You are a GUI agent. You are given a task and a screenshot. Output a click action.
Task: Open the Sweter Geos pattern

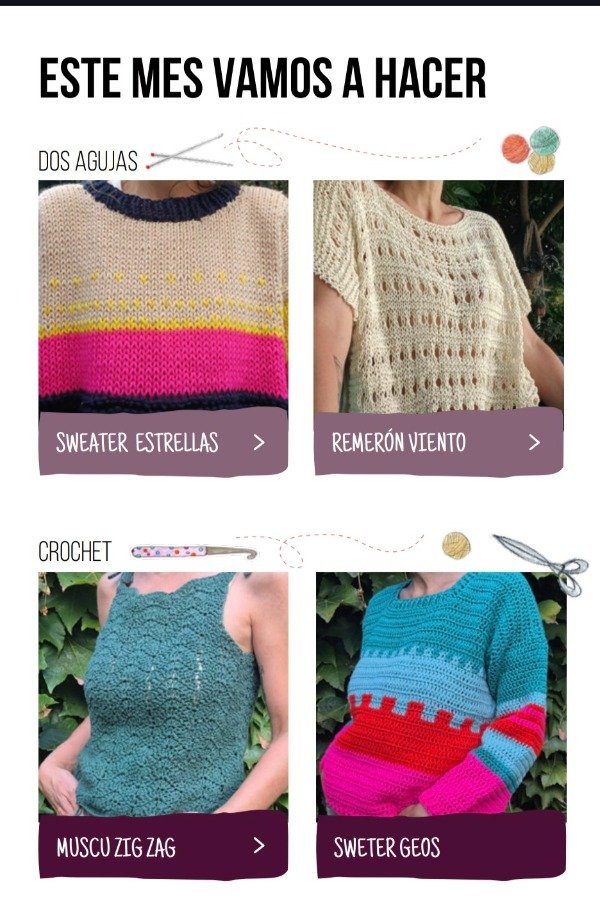(x=440, y=848)
